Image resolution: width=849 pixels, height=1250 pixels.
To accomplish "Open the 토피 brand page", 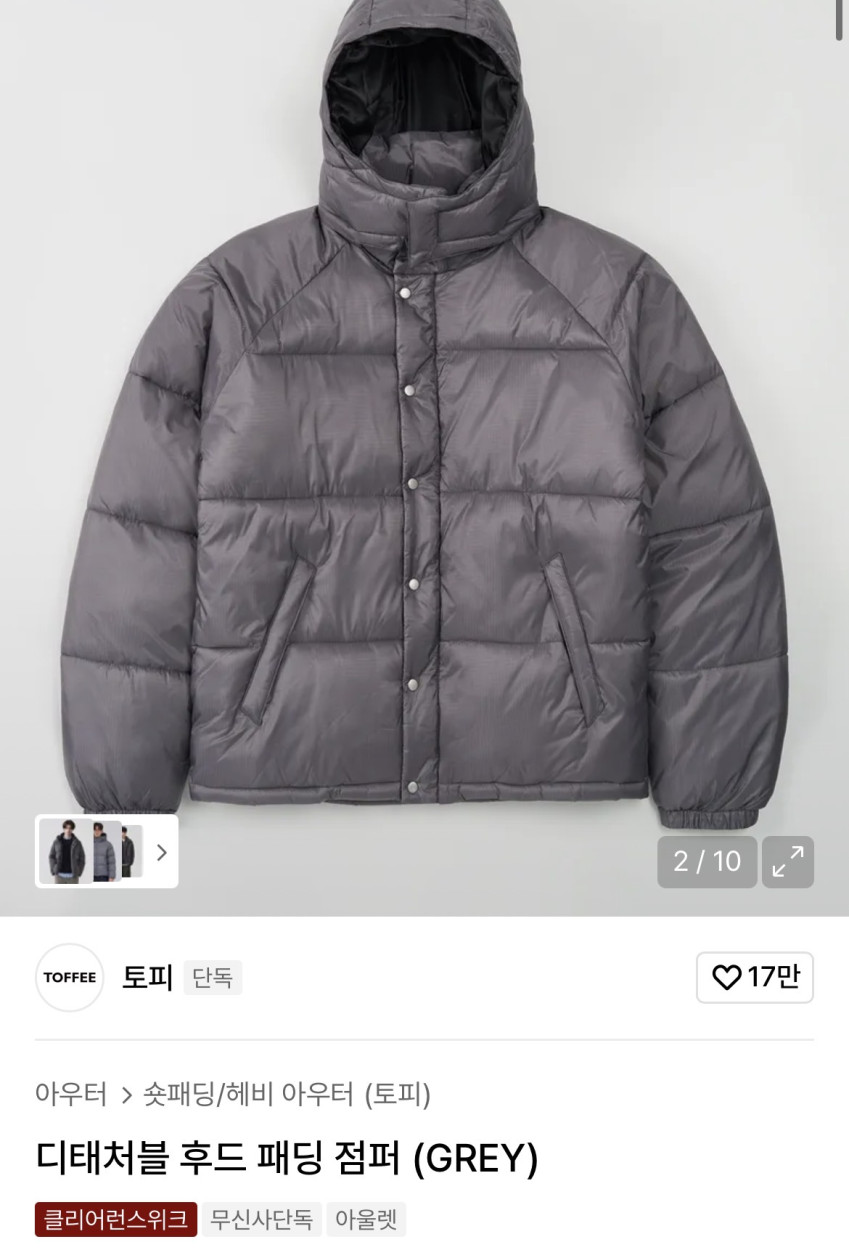I will click(147, 977).
